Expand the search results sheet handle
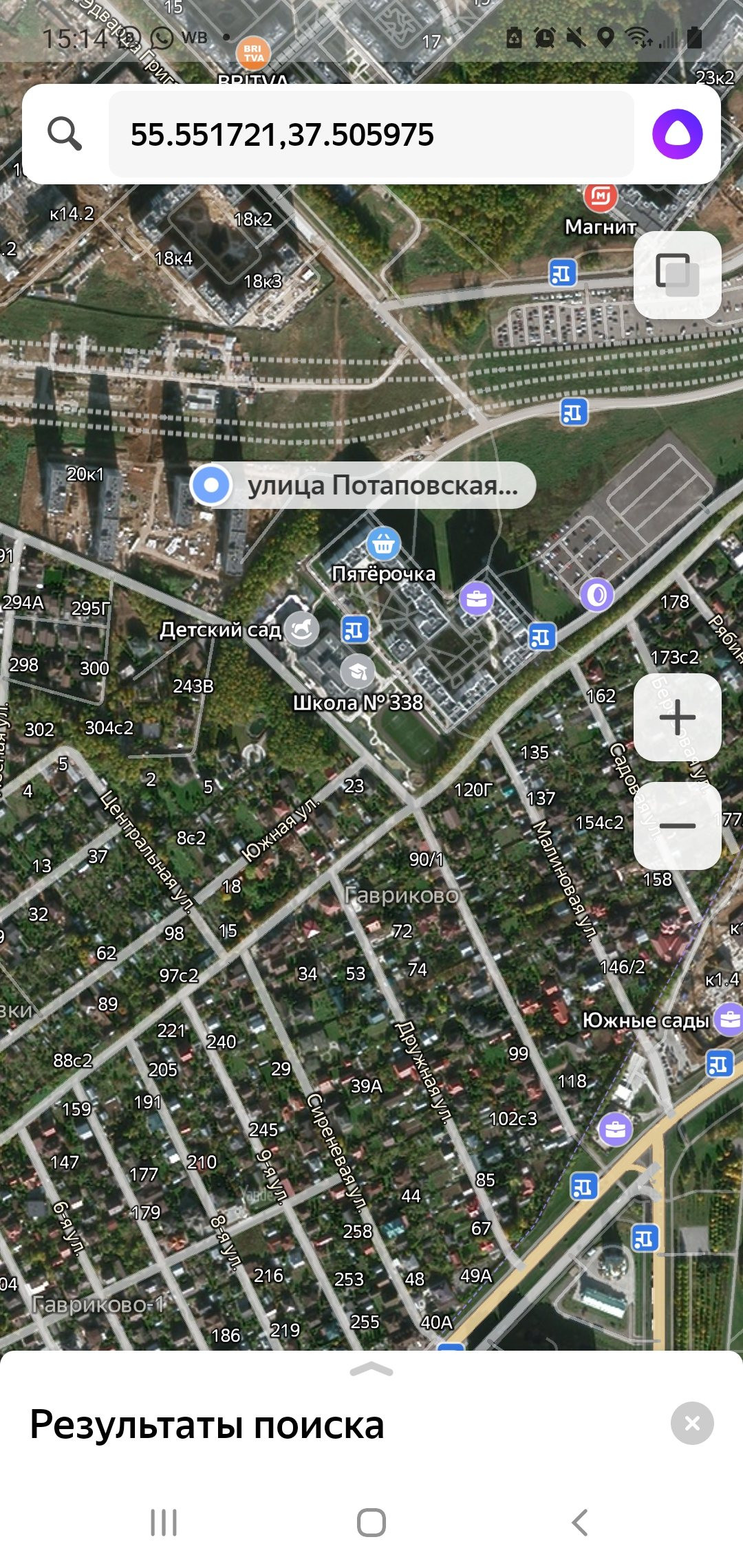Viewport: 743px width, 1568px height. (x=371, y=1370)
